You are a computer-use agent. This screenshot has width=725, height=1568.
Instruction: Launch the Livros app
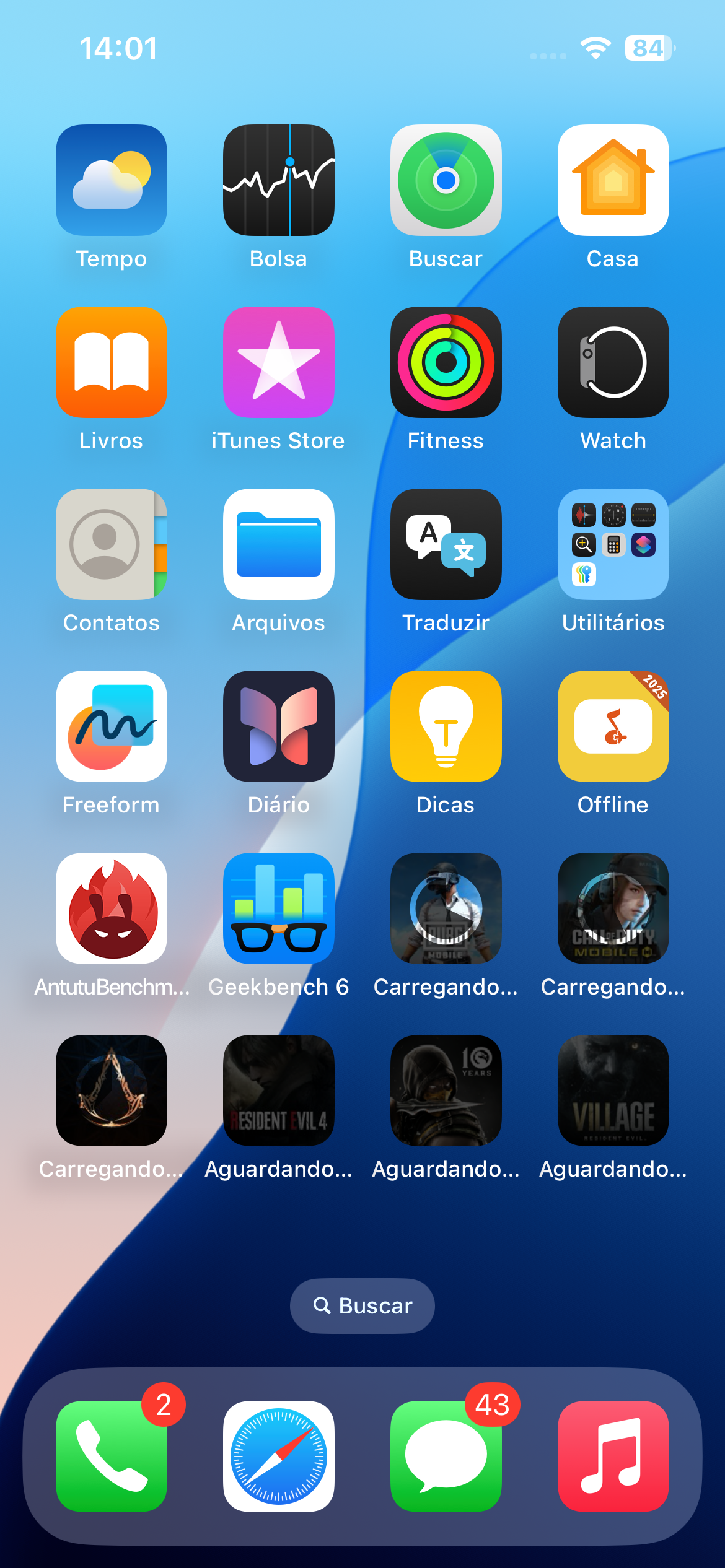[112, 362]
